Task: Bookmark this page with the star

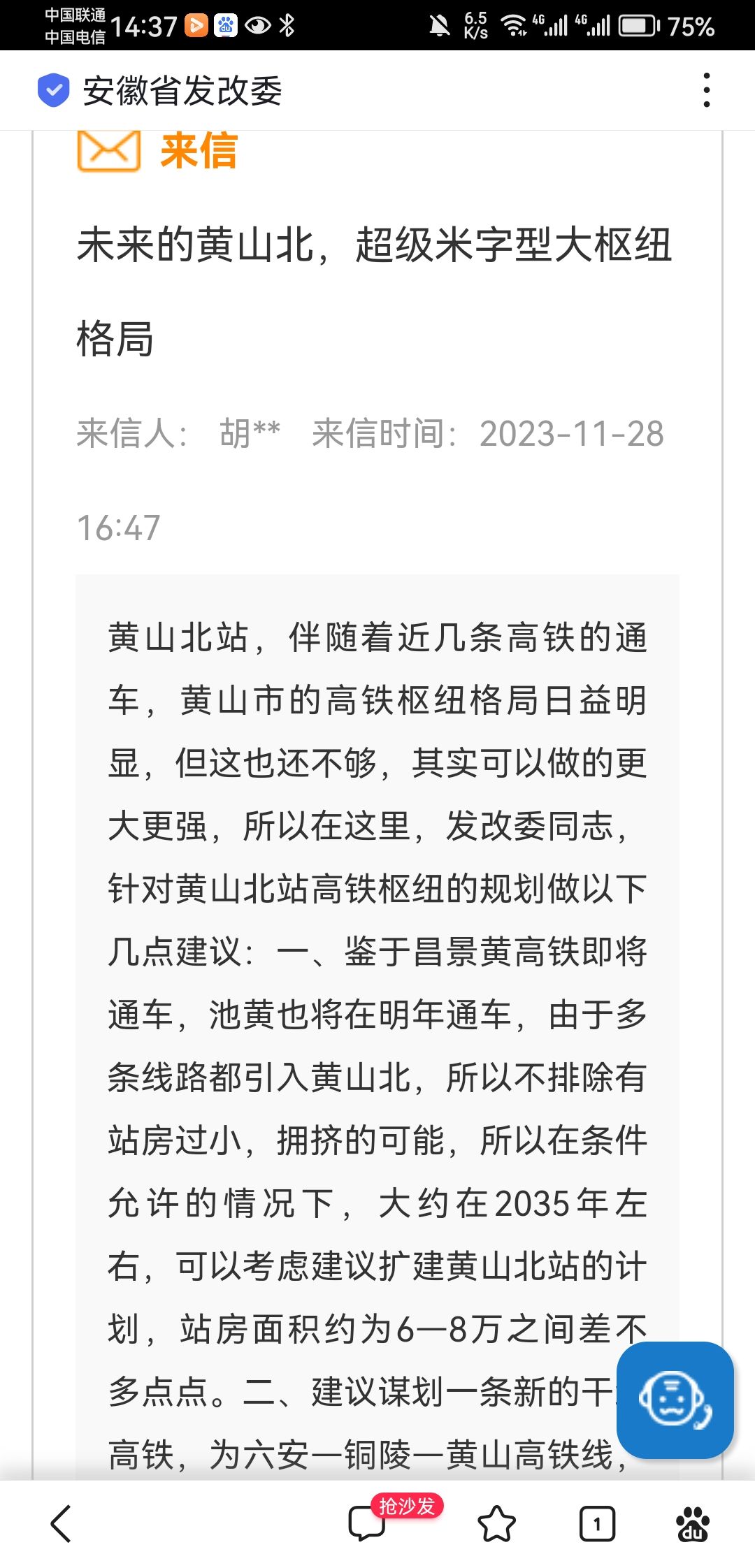Action: pos(496,1524)
